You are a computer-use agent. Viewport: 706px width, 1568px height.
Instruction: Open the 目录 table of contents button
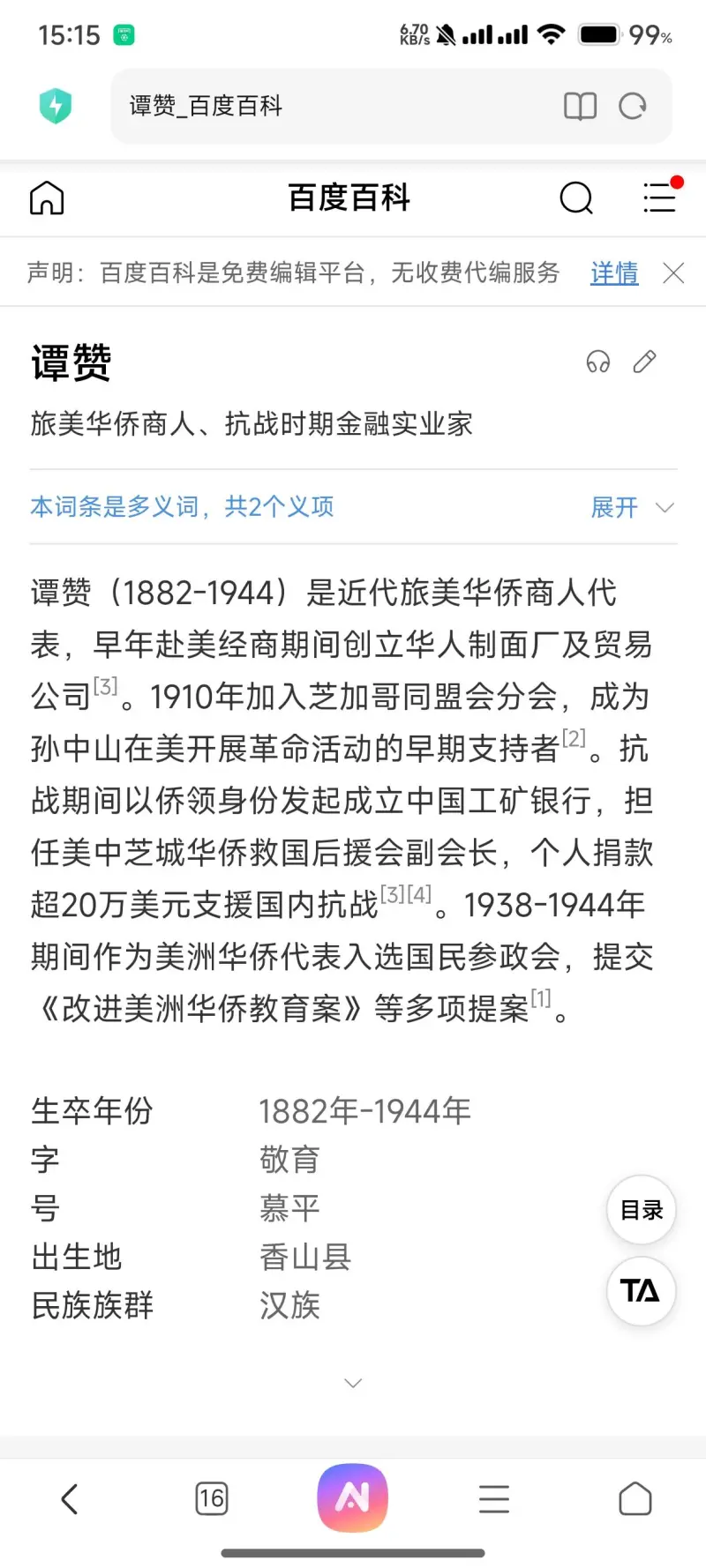click(x=642, y=1210)
